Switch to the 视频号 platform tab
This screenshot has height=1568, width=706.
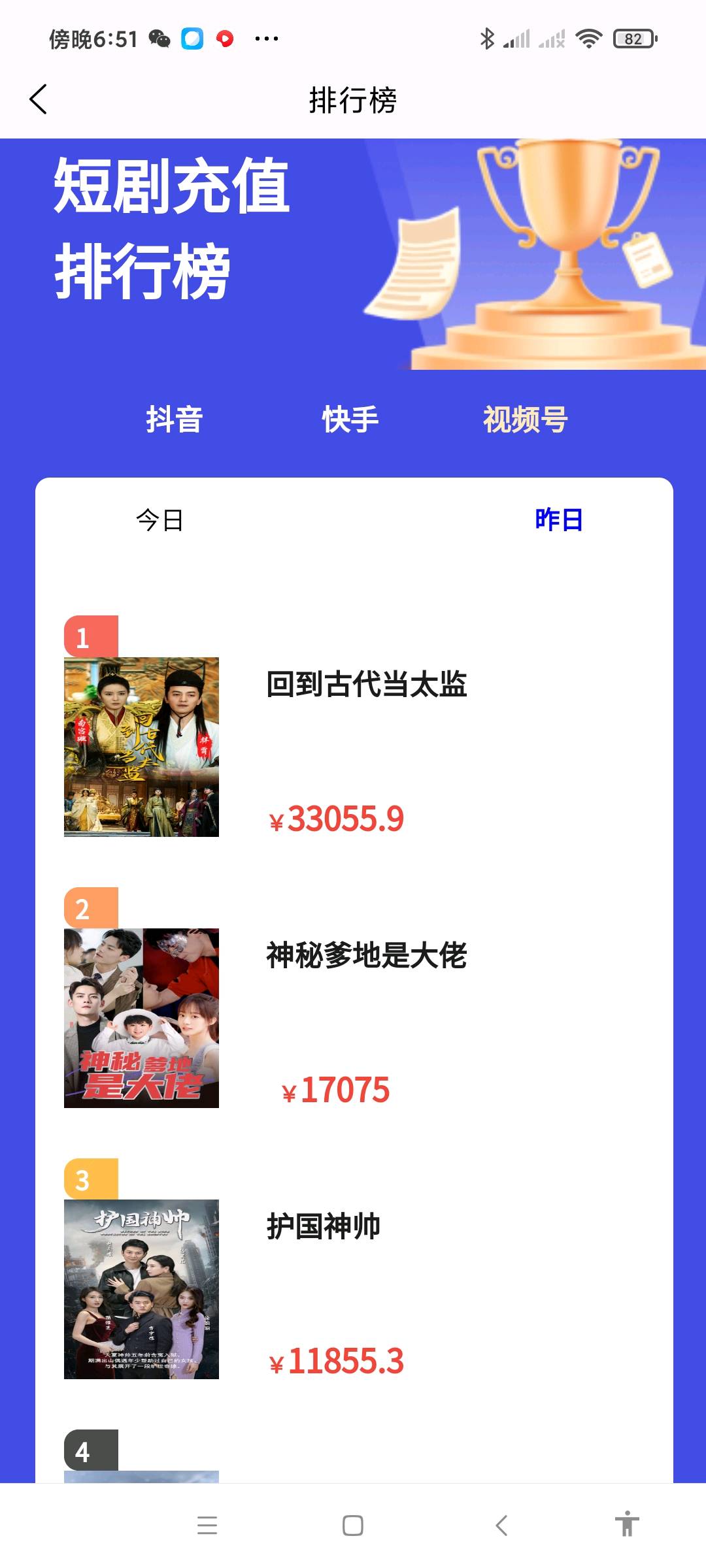(525, 419)
